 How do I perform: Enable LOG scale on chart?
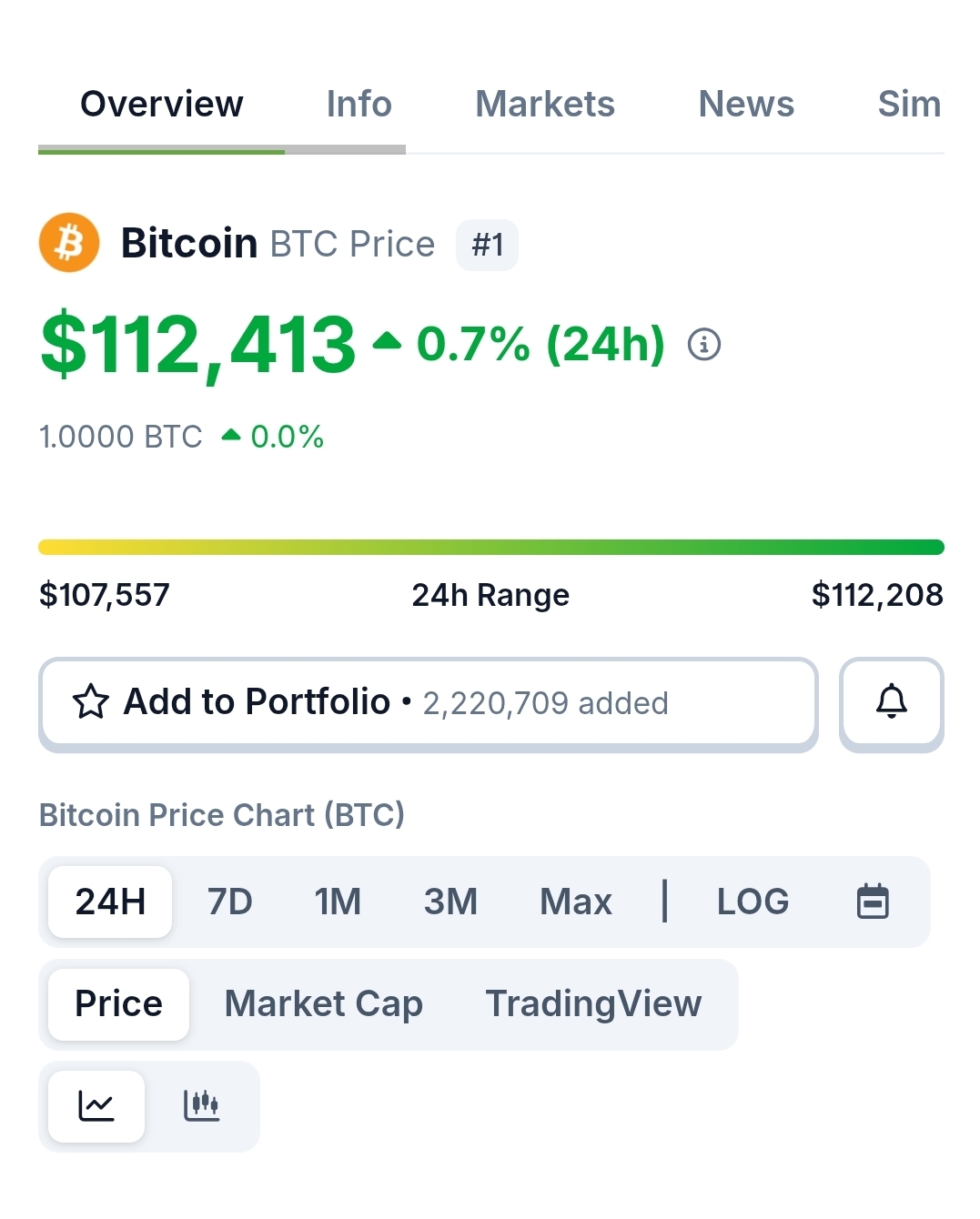click(x=753, y=902)
